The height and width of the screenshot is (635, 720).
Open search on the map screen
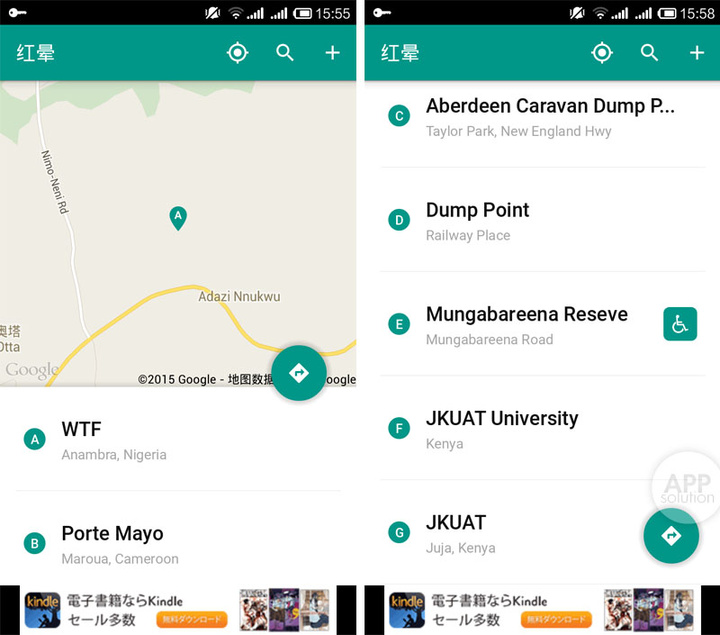(285, 53)
